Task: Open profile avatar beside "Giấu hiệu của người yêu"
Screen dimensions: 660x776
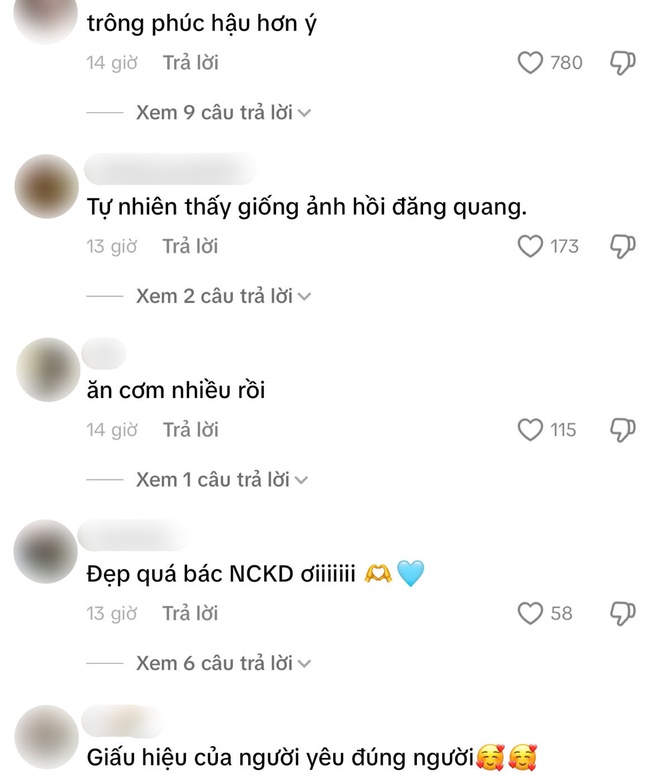Action: pyautogui.click(x=48, y=735)
